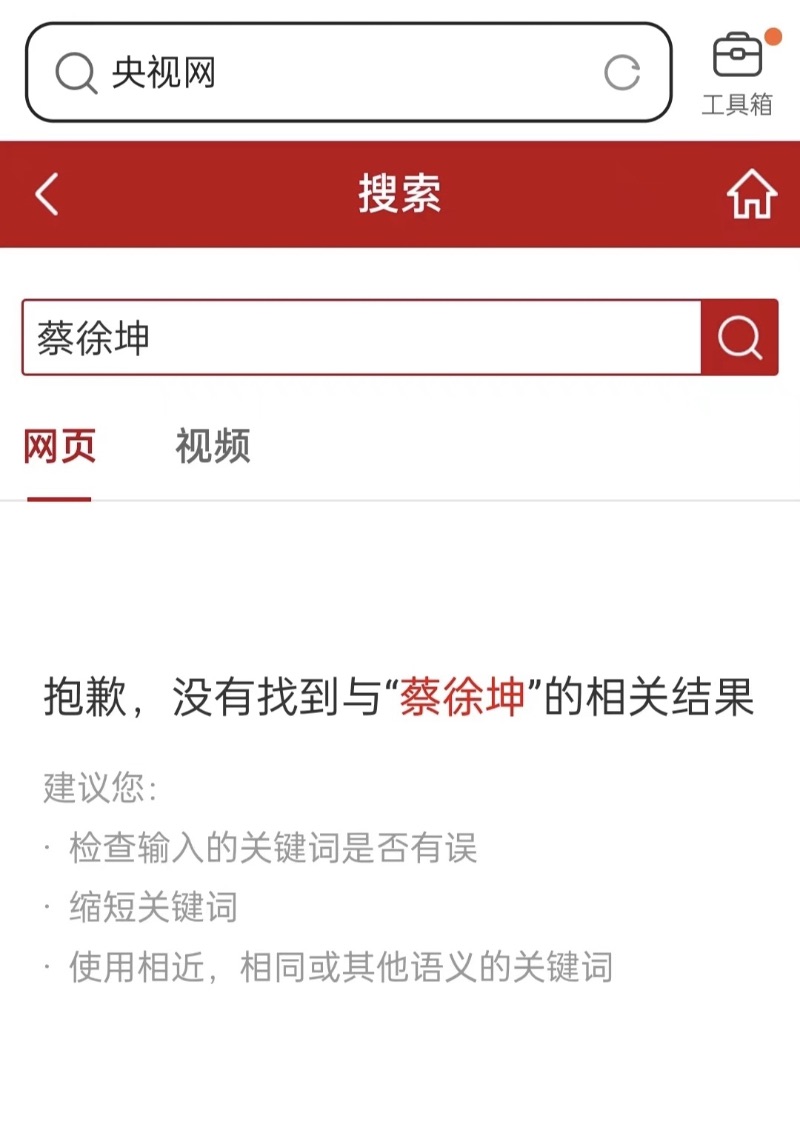800x1147 pixels.
Task: Edit the search field containing 蔡徐坤
Action: click(360, 338)
